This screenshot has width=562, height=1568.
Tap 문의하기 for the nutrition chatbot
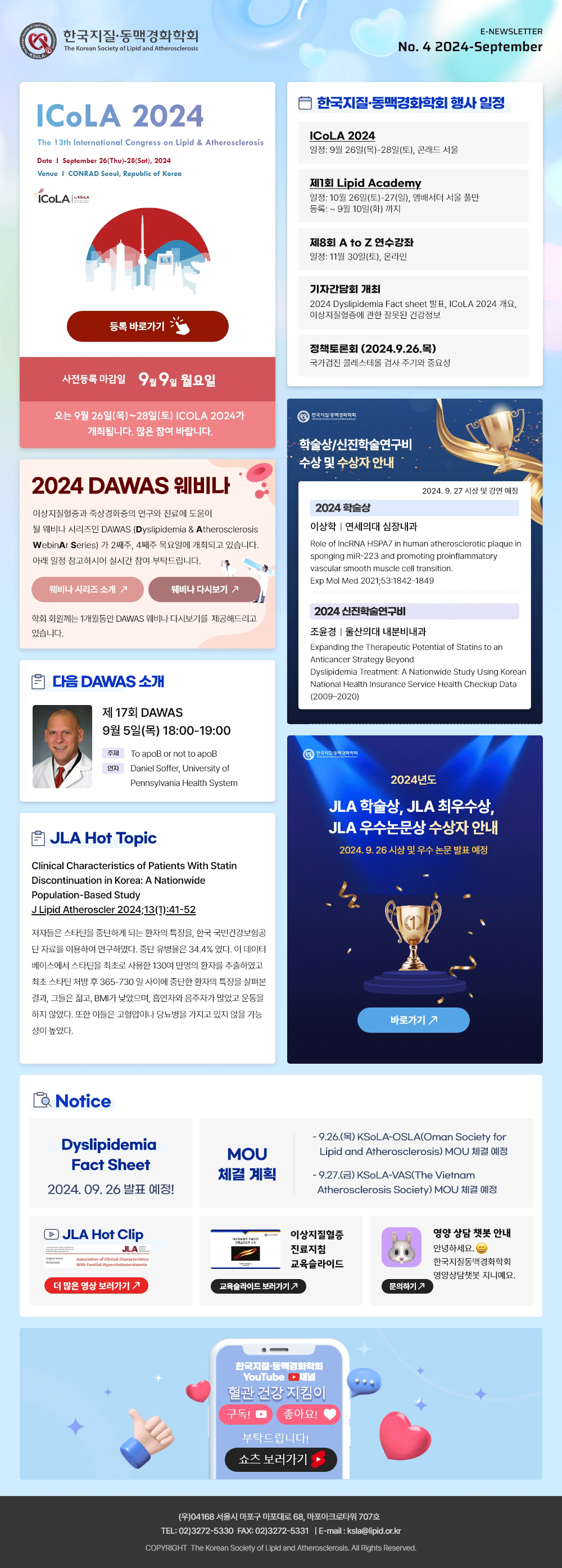coord(406,1286)
